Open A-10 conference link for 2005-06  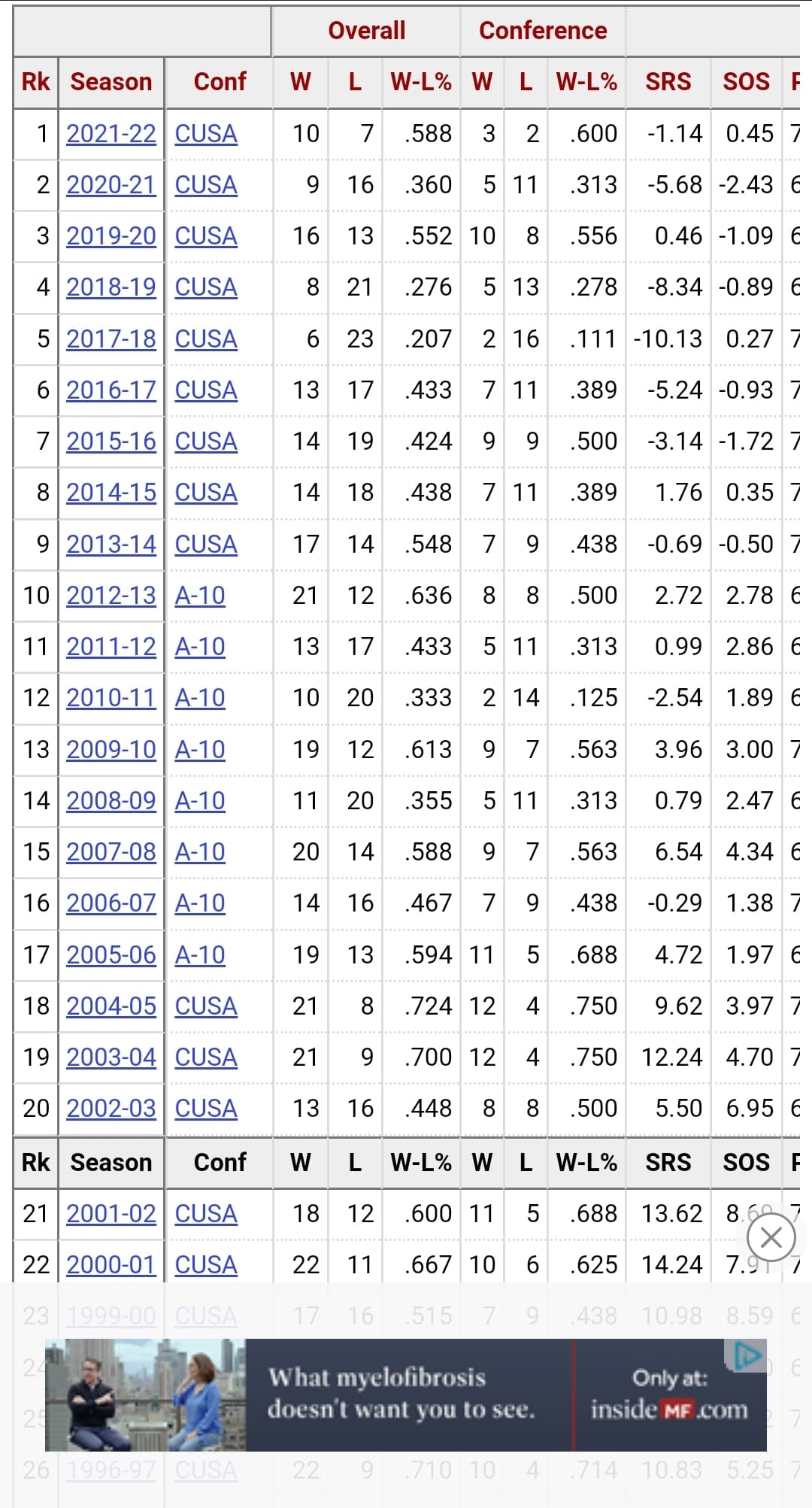tap(200, 955)
